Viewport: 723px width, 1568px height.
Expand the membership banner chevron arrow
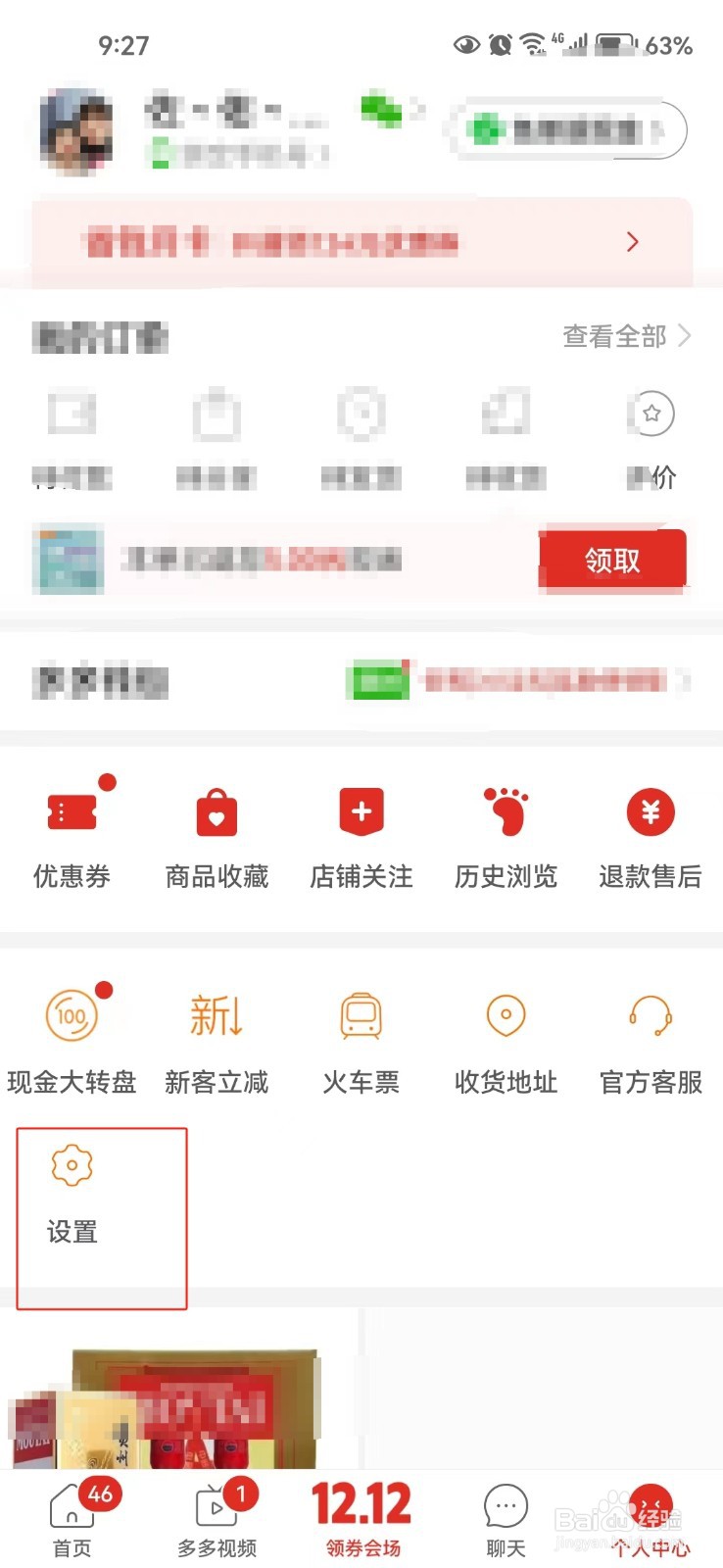(x=633, y=242)
